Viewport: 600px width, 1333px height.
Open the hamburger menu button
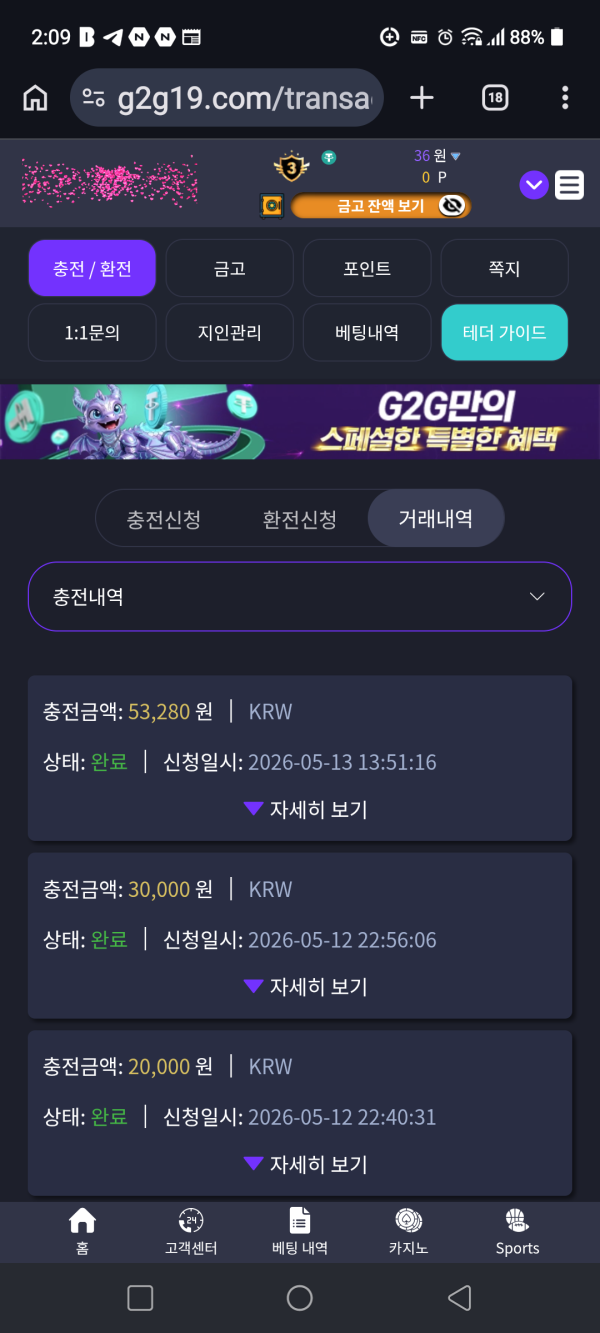tap(569, 185)
